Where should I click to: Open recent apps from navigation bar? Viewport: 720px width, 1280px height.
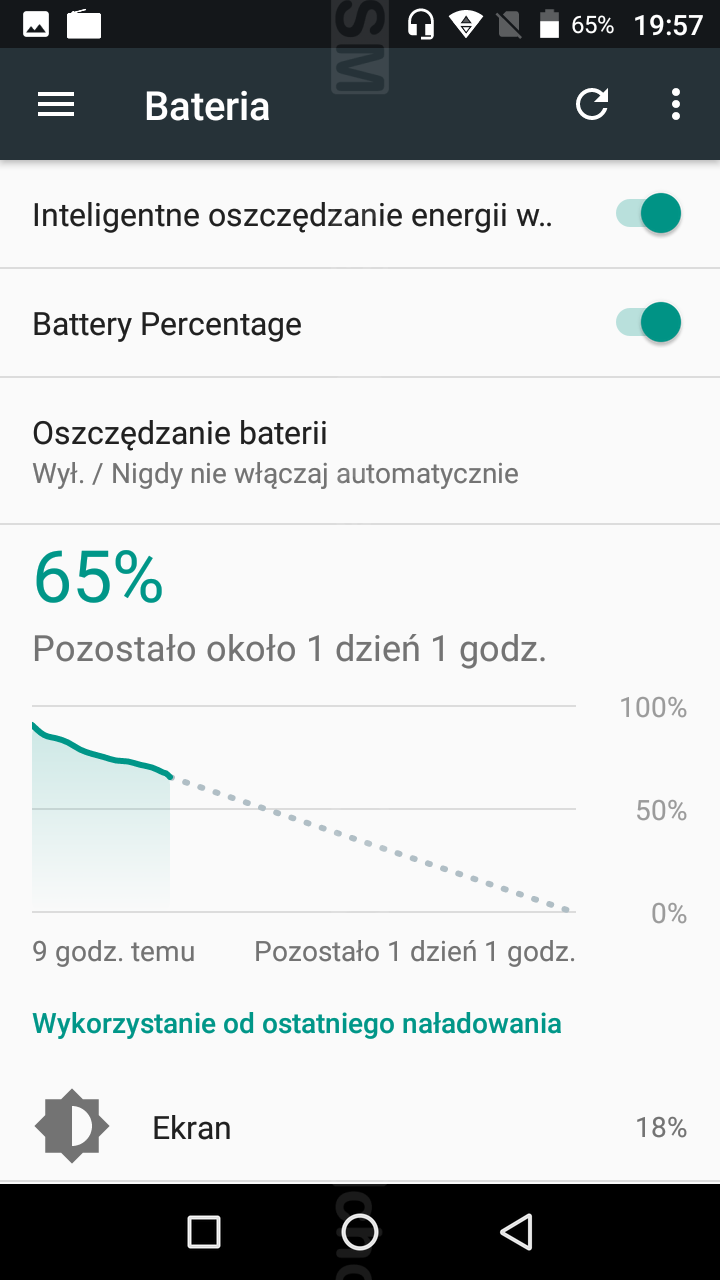coord(204,1232)
